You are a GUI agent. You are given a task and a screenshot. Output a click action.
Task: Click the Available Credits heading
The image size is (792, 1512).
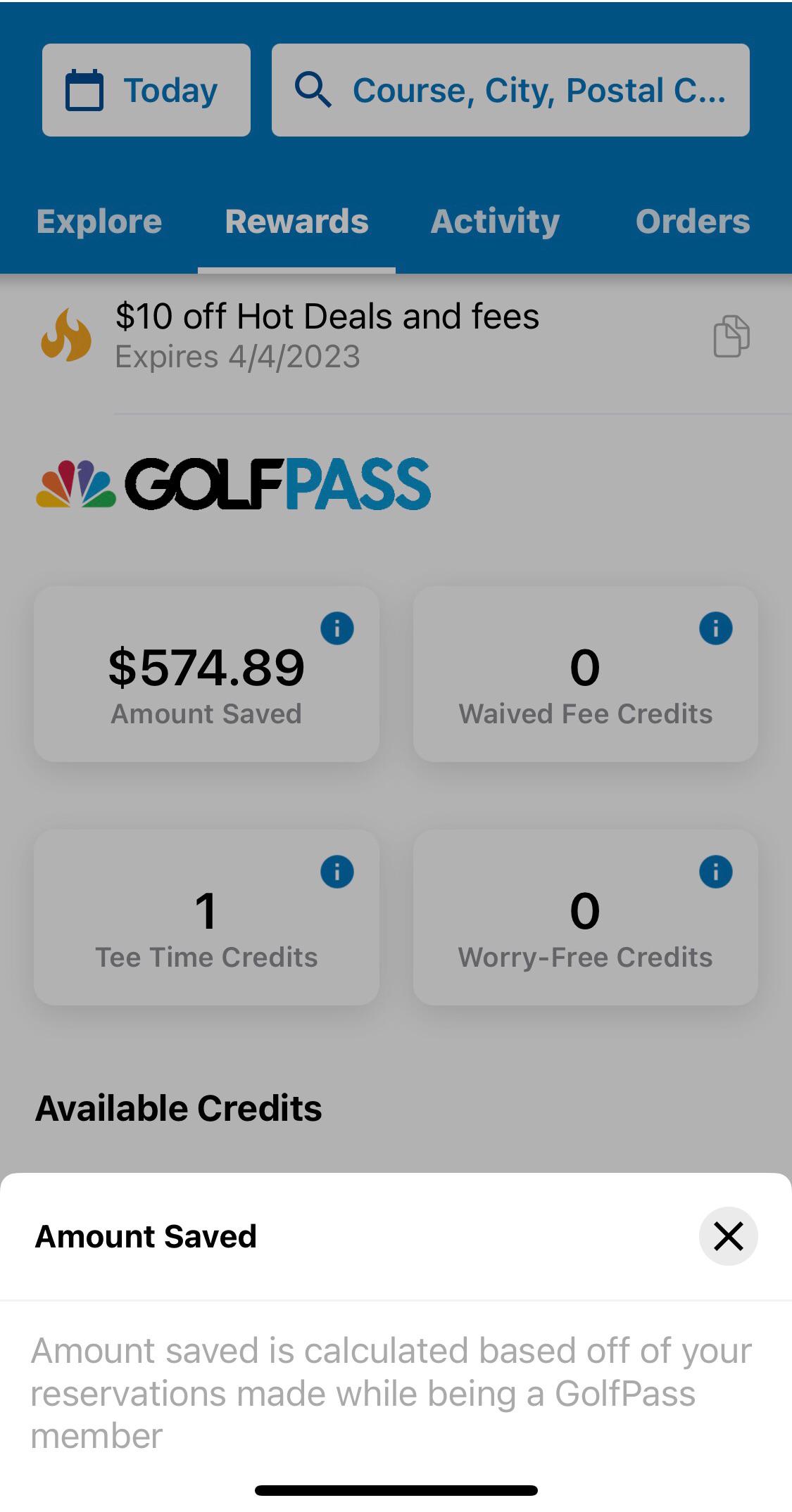pos(178,1107)
